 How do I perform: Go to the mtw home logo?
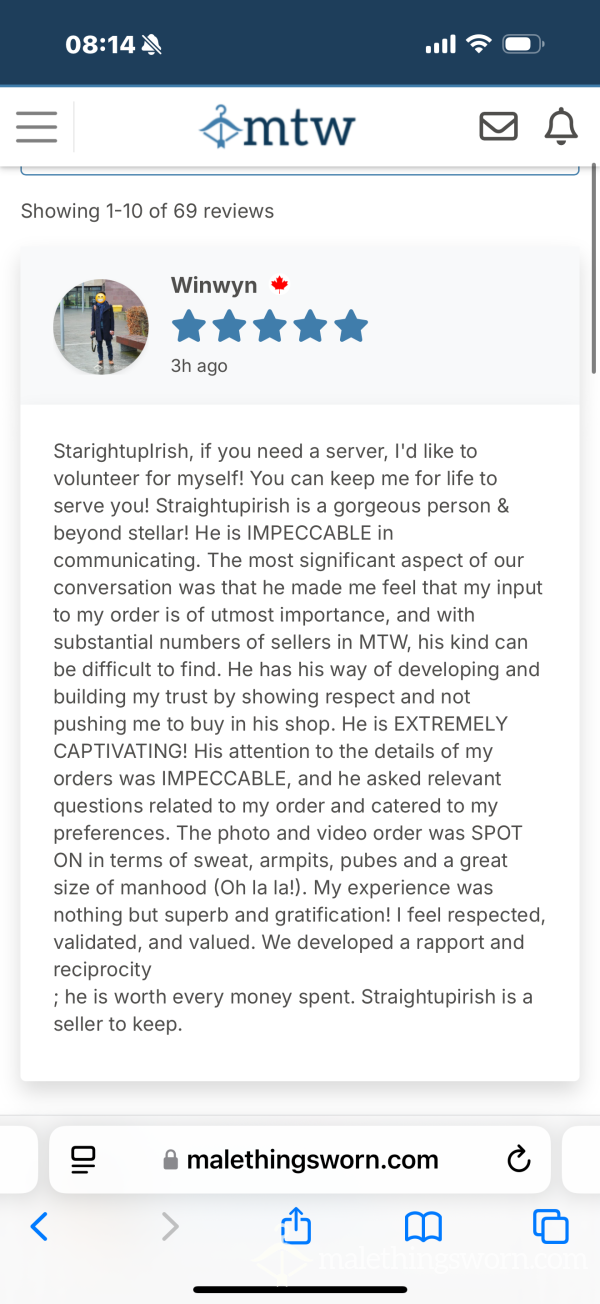coord(277,128)
